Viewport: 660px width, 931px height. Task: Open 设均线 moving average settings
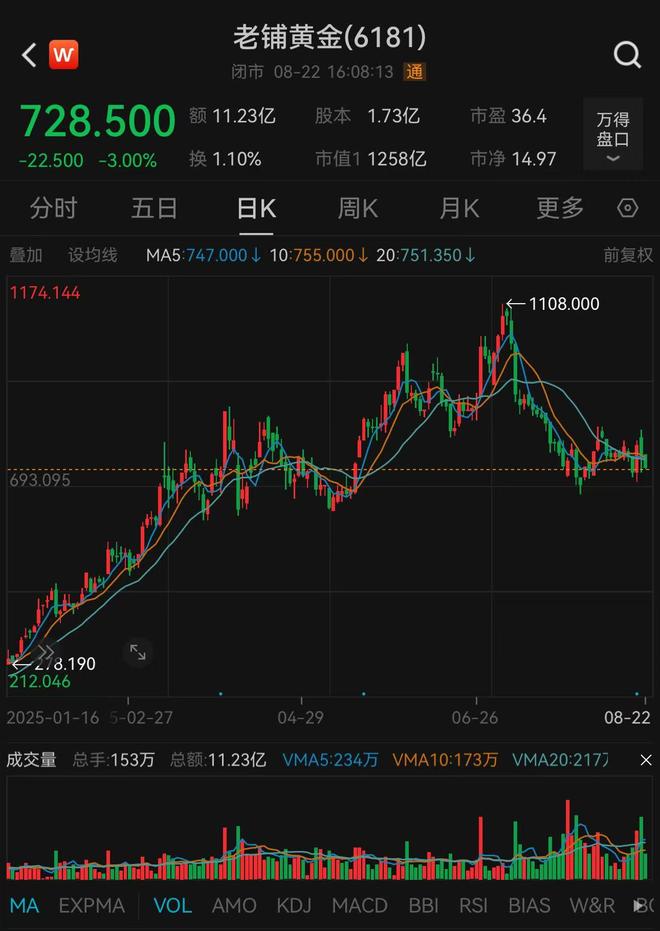tap(92, 255)
